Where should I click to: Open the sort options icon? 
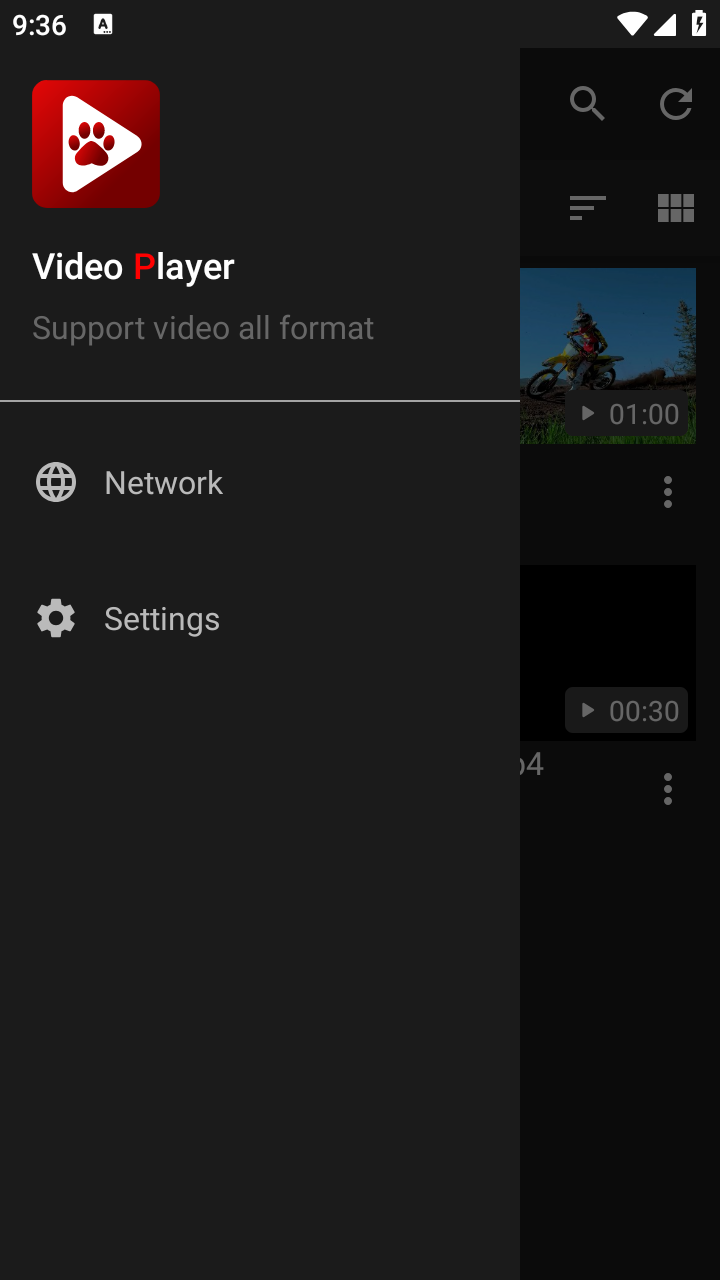(x=587, y=208)
